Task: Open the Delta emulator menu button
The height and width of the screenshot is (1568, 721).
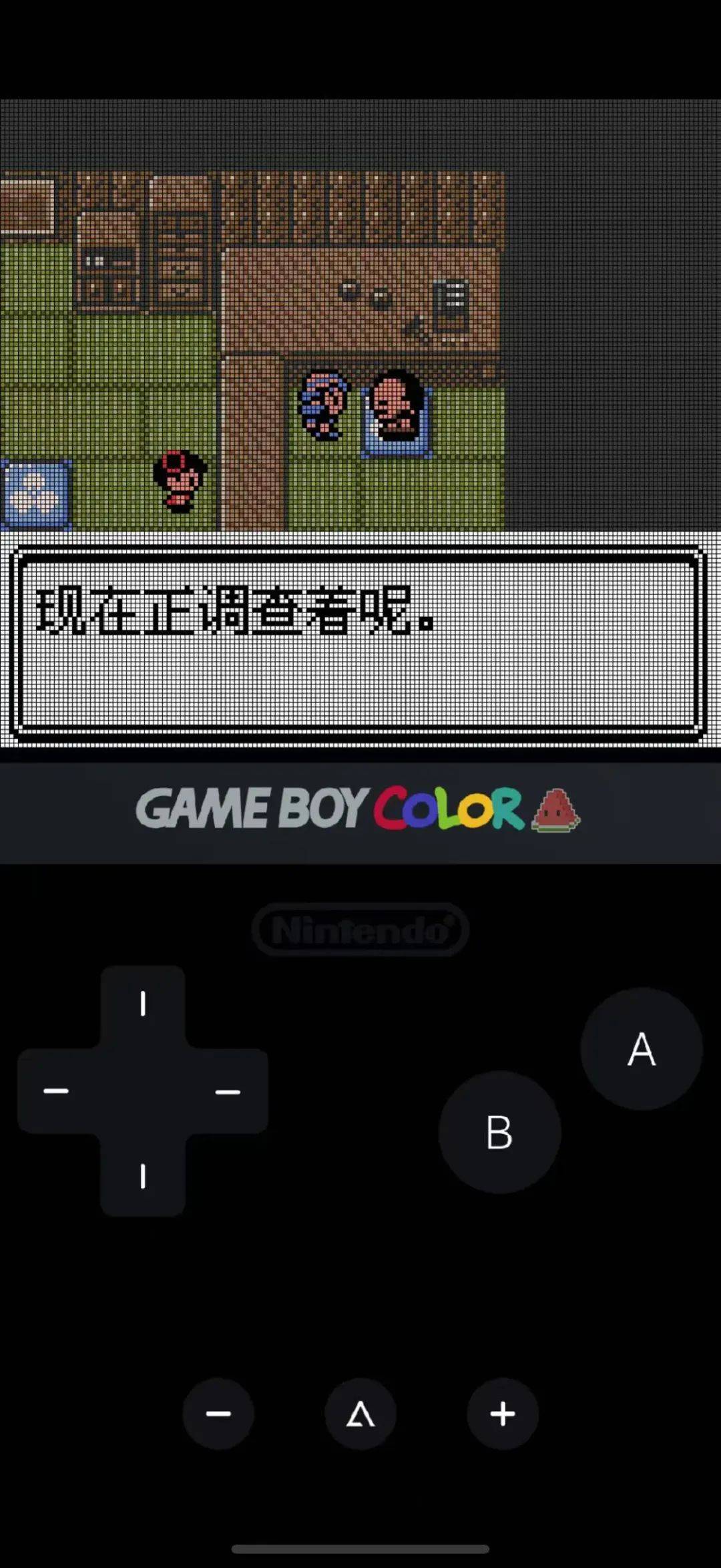Action: tap(360, 1414)
